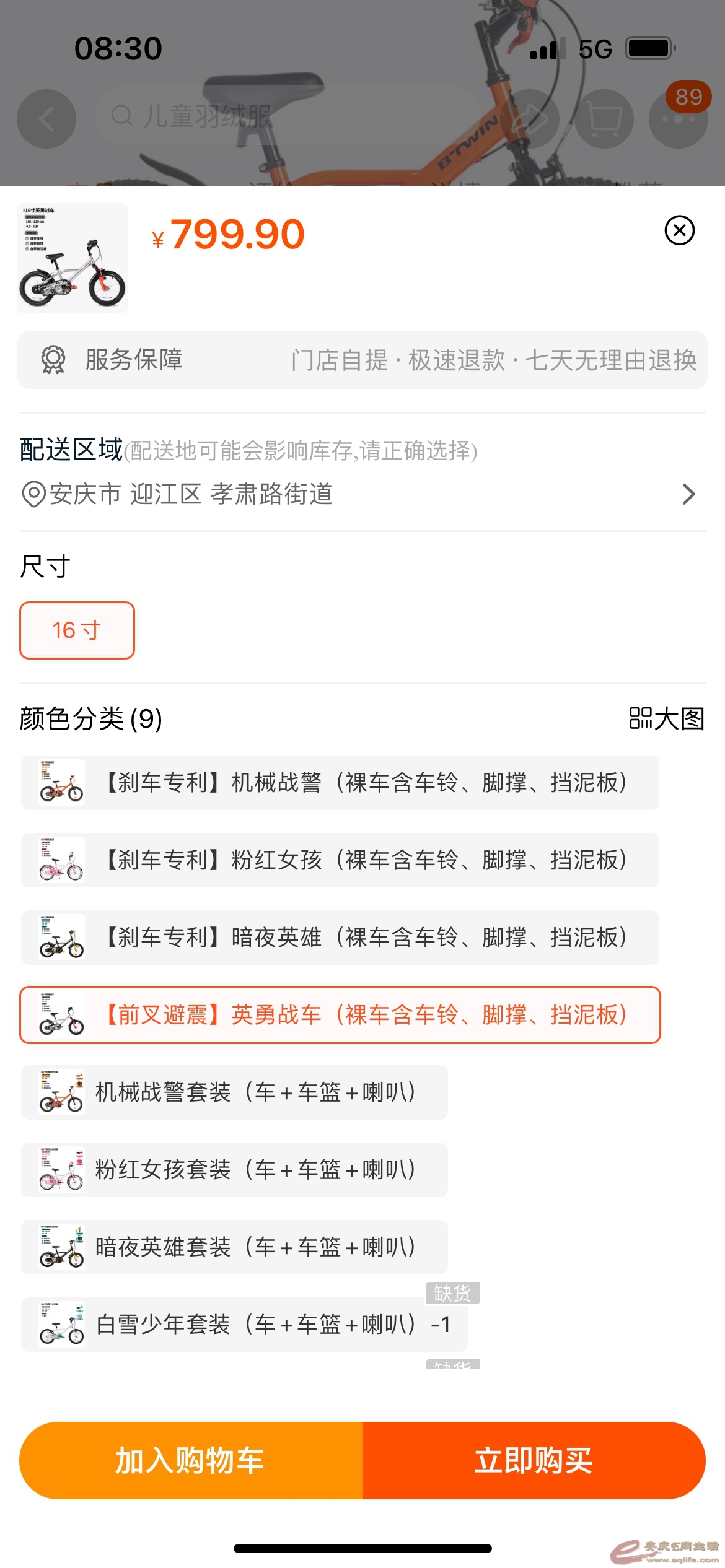Pick 暗夜英雄套装 with basket and horn
Screen dimensions: 725x1568
click(234, 1247)
